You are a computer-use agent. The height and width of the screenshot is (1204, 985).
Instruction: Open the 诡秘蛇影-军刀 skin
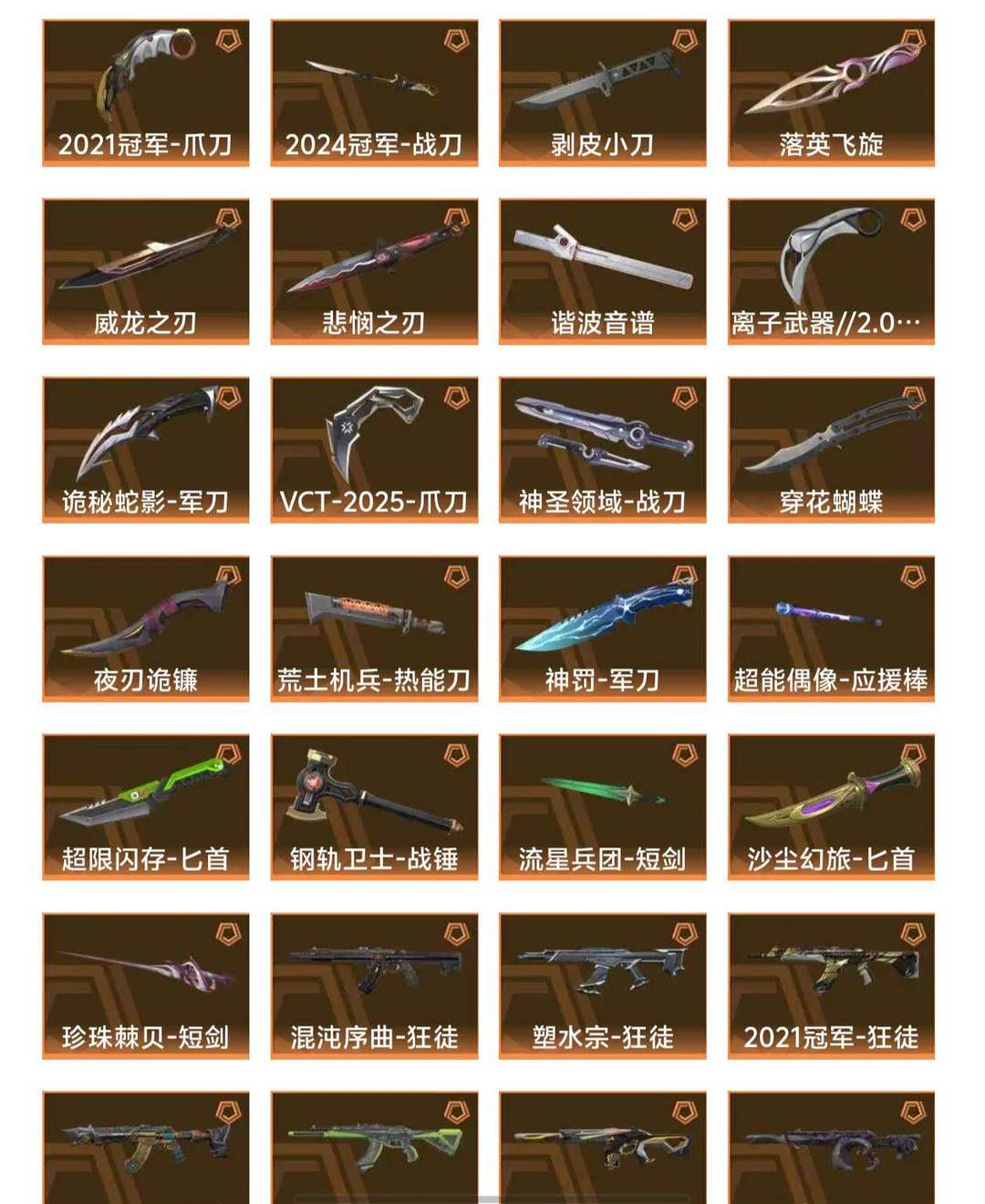(146, 451)
